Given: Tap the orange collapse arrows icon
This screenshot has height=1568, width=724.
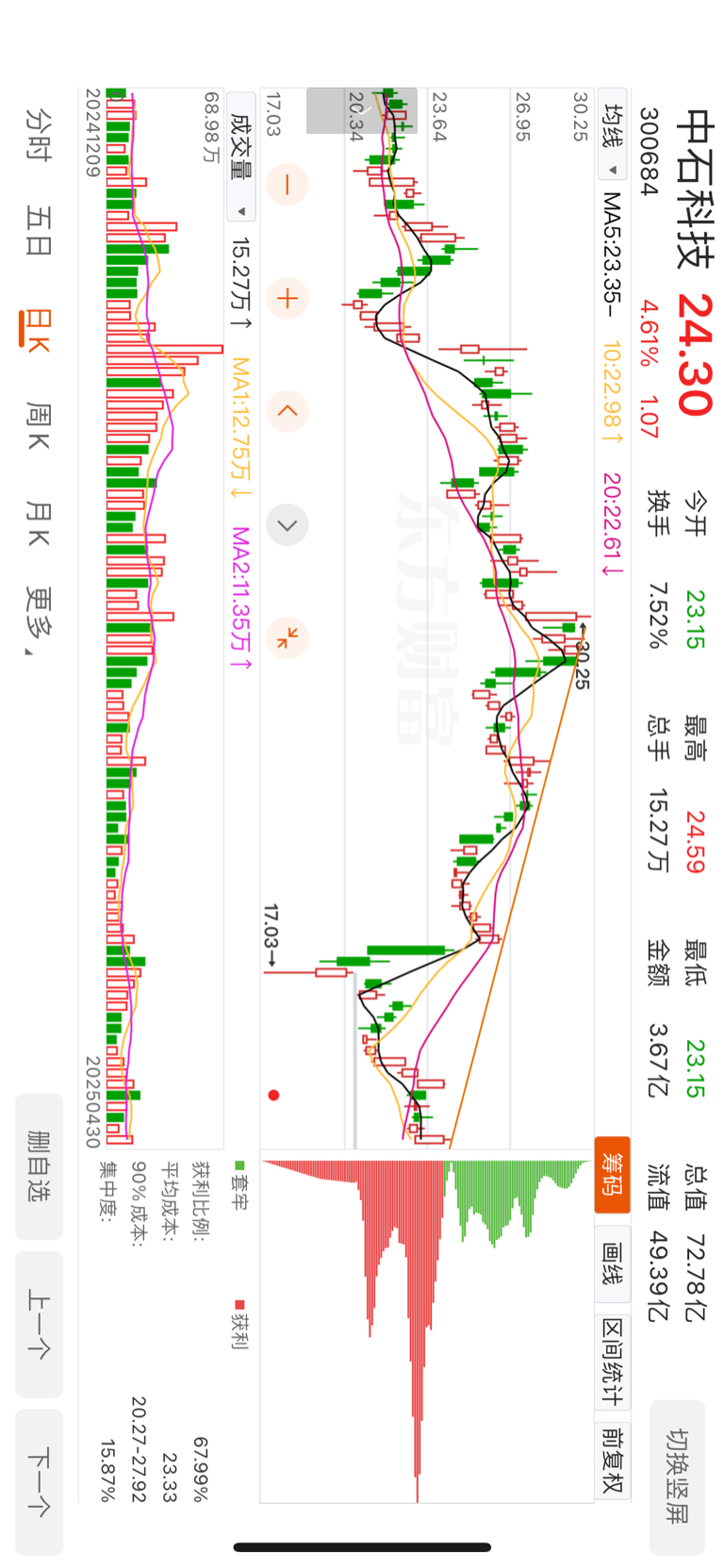Looking at the screenshot, I should click(x=288, y=638).
